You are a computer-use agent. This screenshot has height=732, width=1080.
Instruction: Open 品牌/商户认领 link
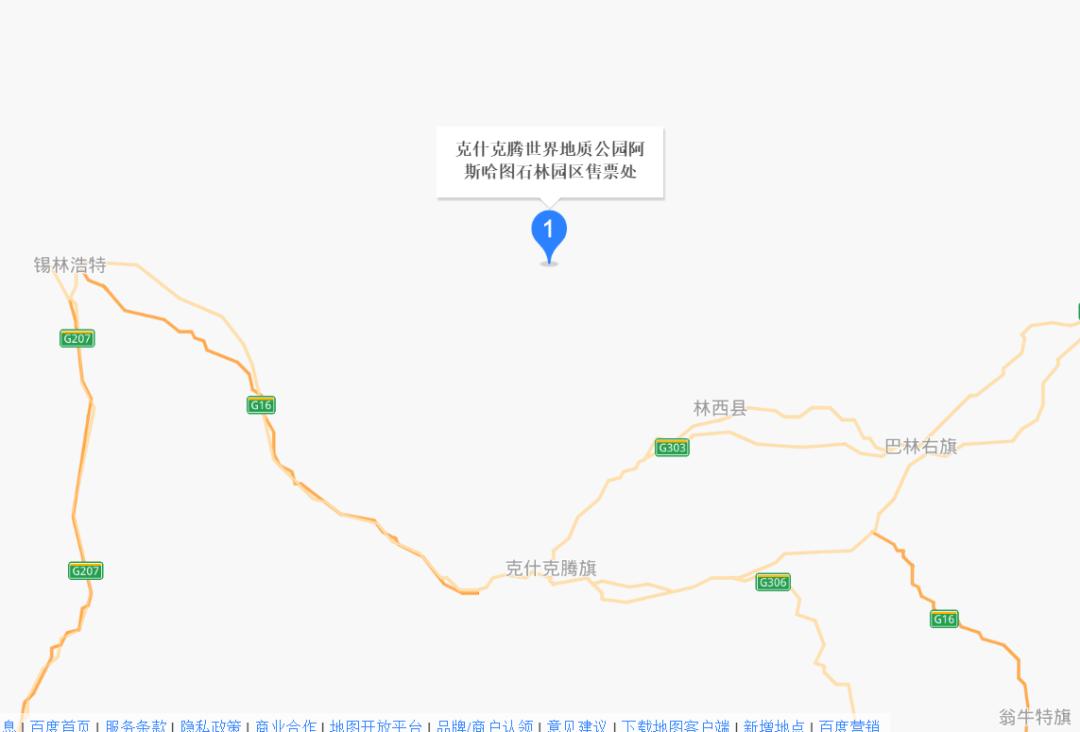[x=484, y=726]
